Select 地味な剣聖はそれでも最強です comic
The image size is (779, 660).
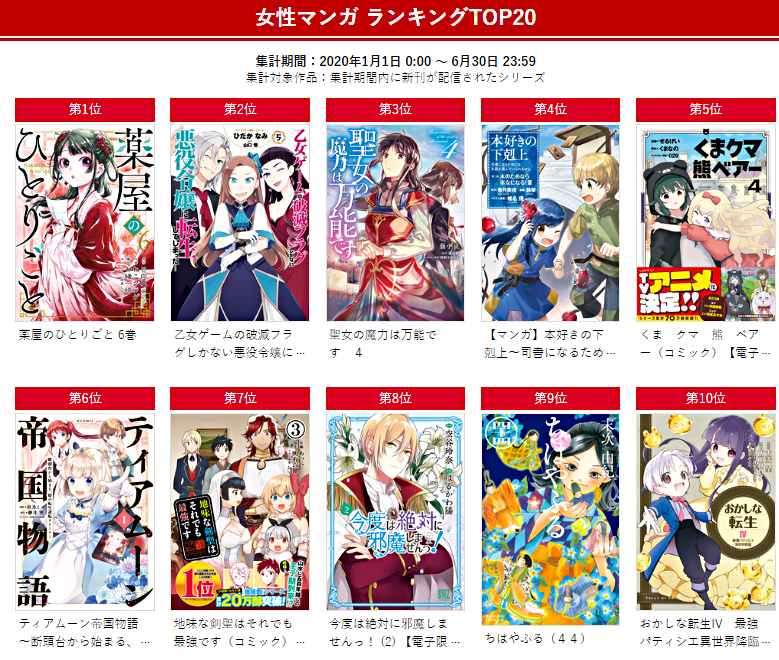click(240, 511)
